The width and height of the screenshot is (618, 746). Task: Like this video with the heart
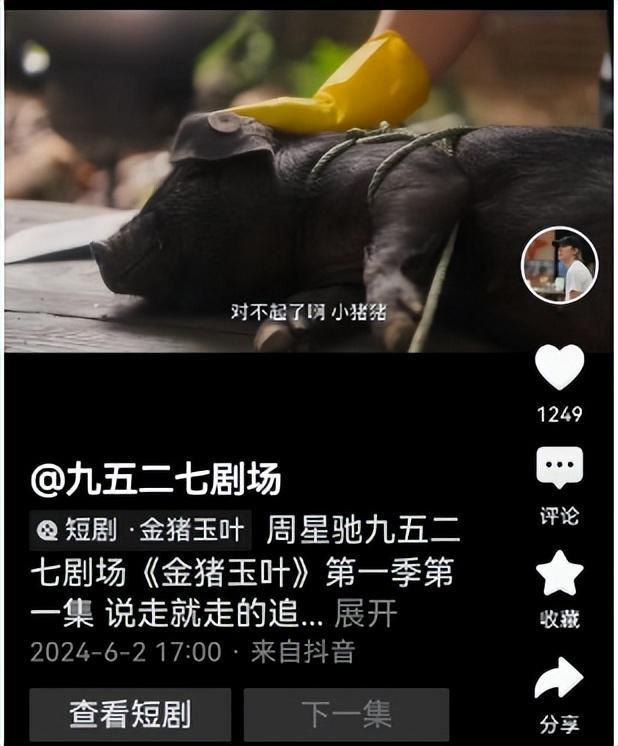(x=559, y=368)
